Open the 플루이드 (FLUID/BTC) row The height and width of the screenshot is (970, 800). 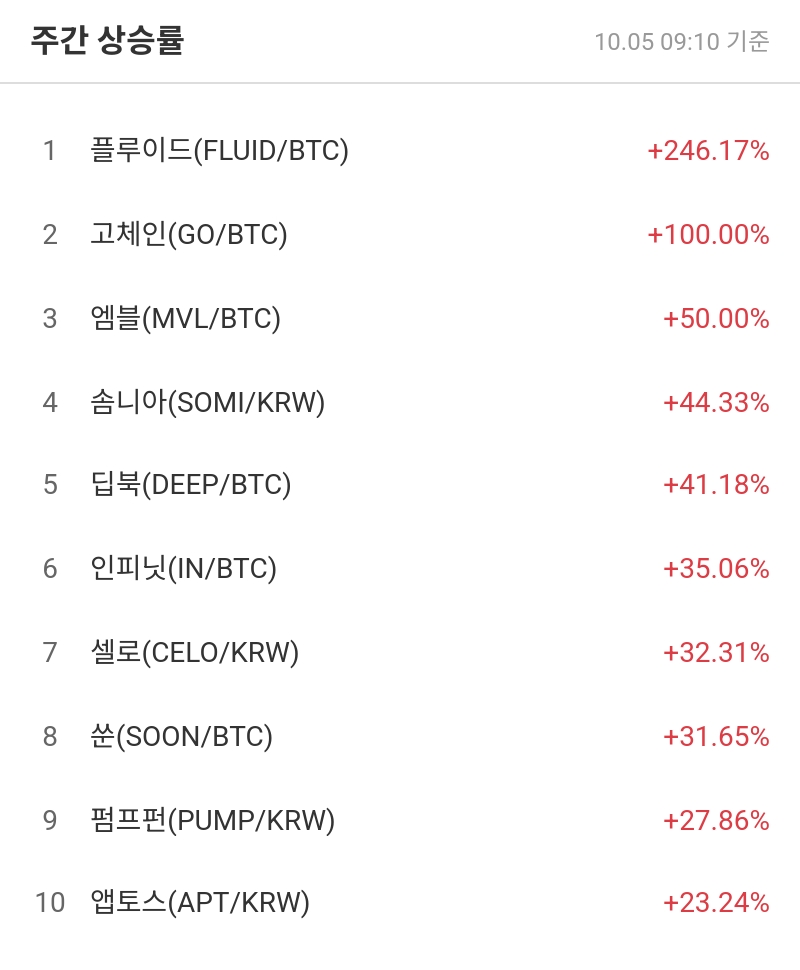pos(219,151)
